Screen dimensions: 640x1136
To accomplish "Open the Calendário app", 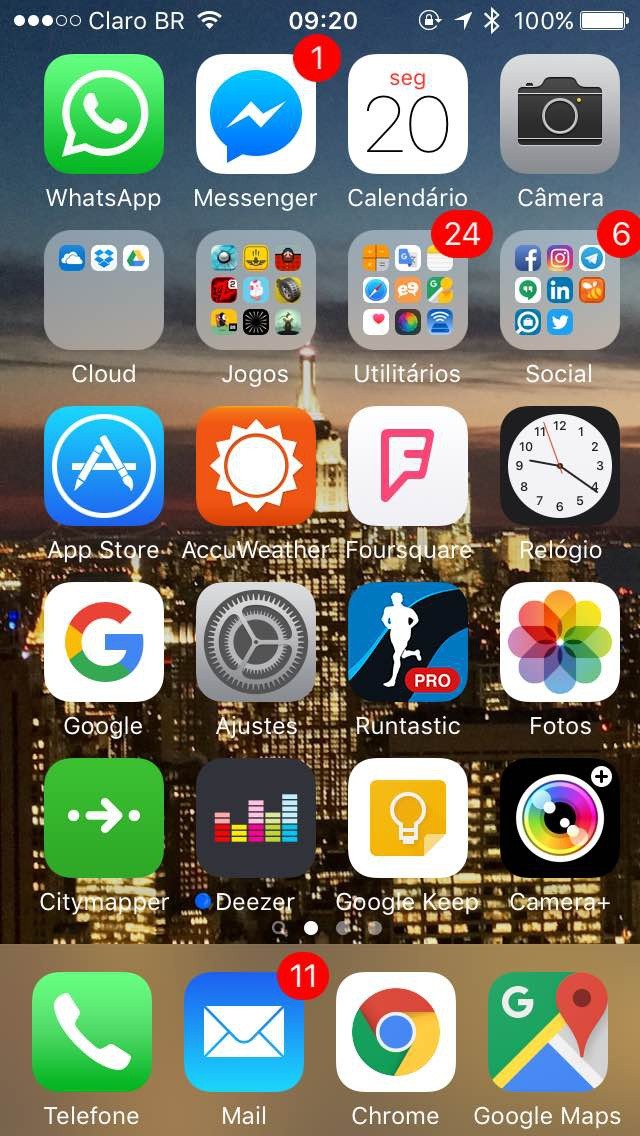I will pyautogui.click(x=408, y=114).
